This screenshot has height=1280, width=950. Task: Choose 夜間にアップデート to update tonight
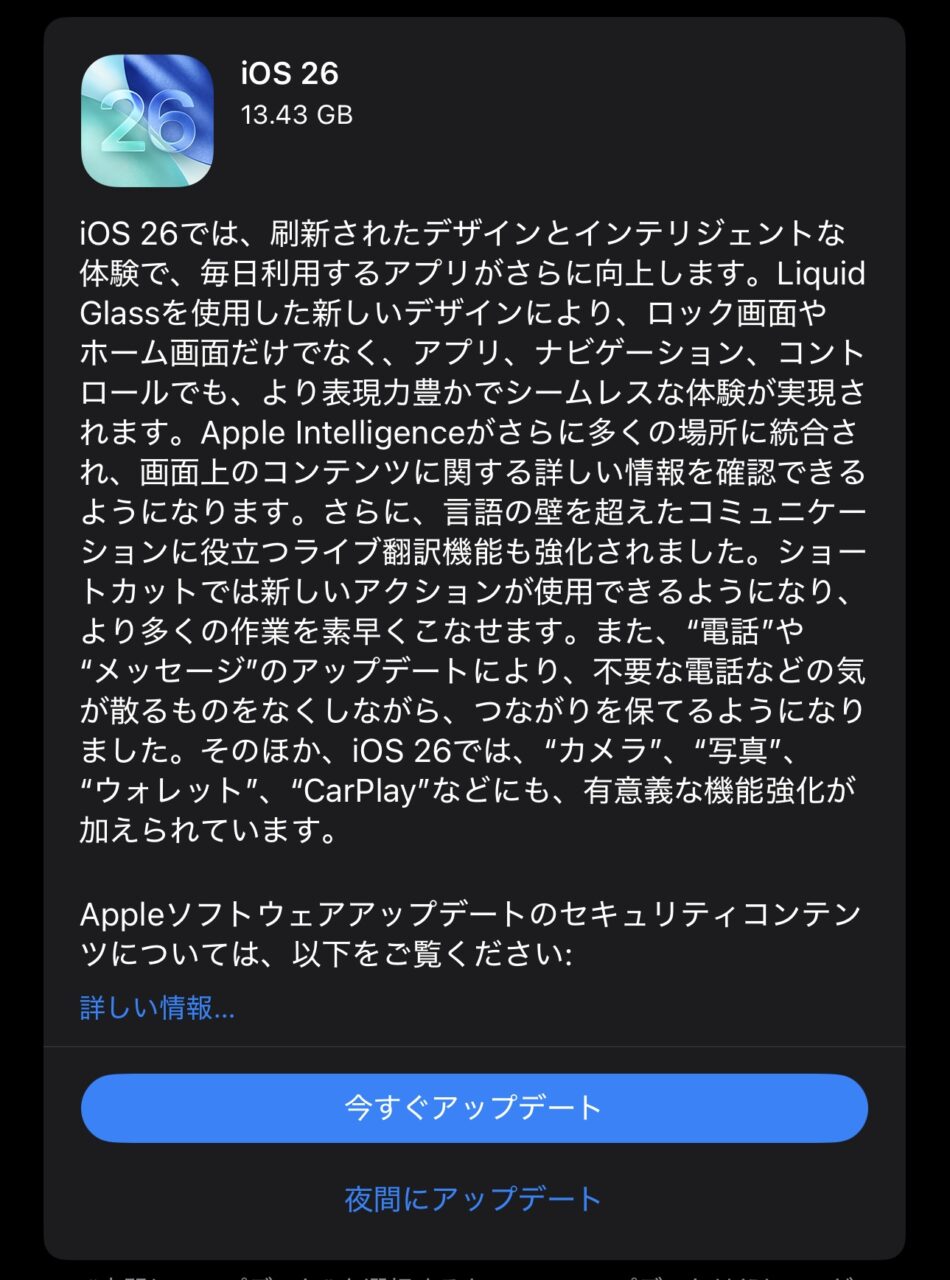474,1198
